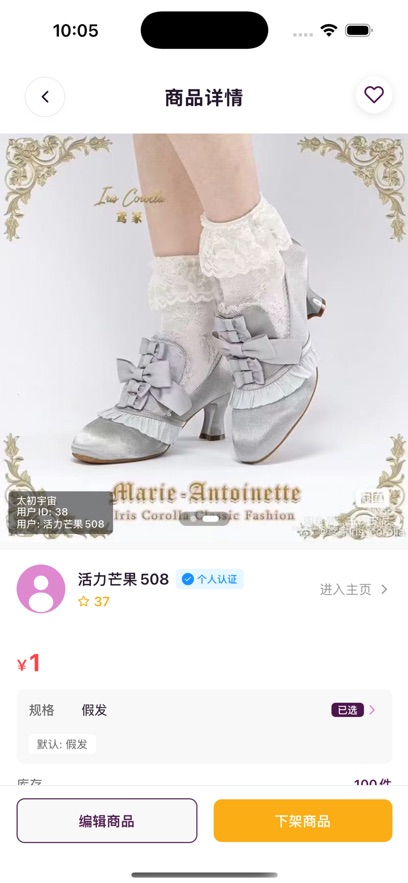Enter the seller's homepage via 进入主页
The width and height of the screenshot is (408, 883).
353,590
